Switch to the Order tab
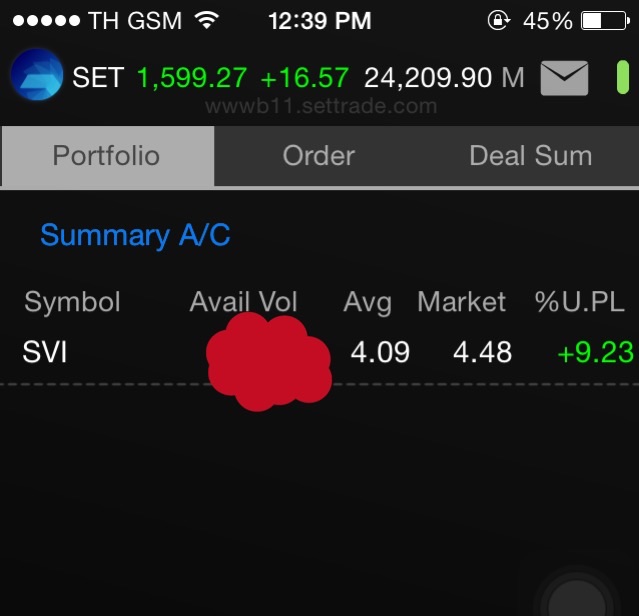 click(x=318, y=156)
